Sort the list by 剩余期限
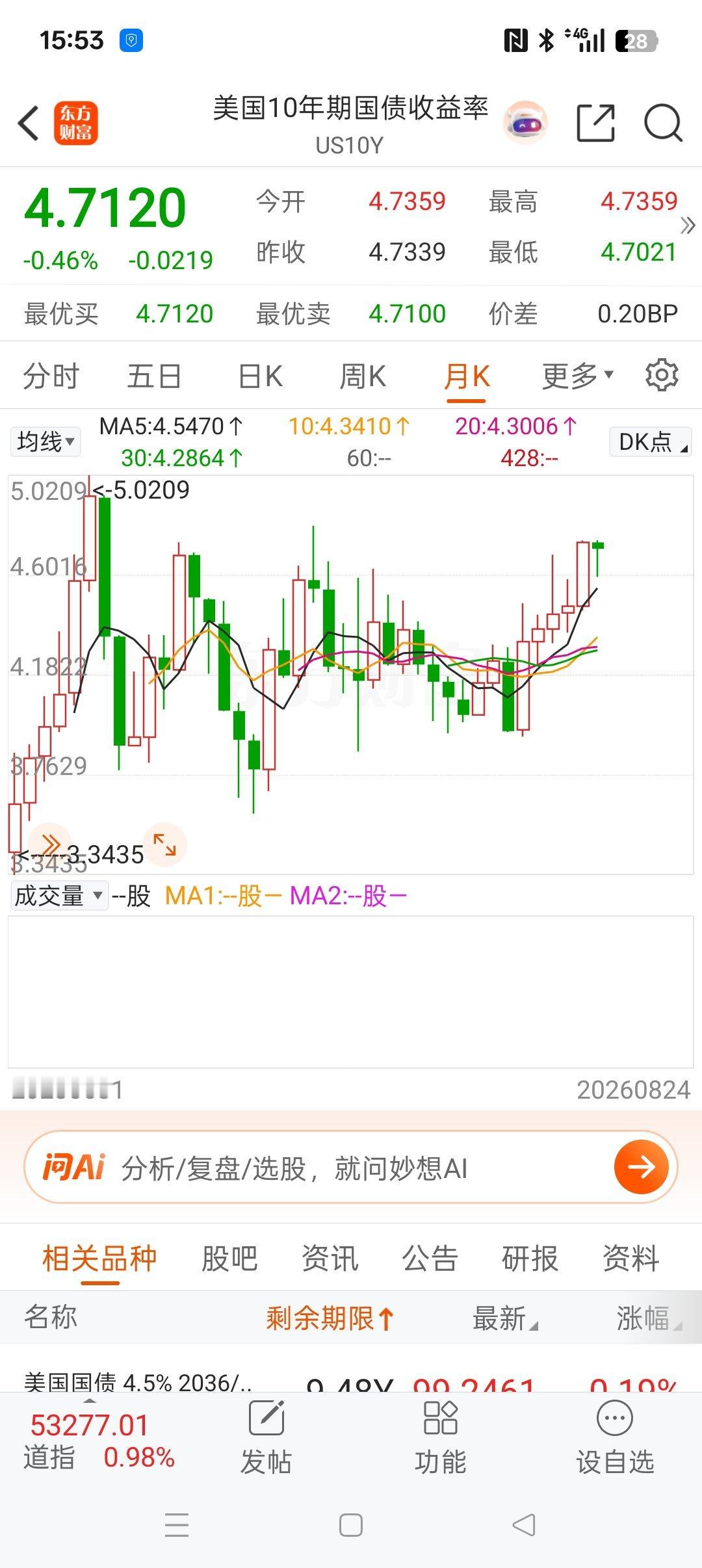The height and width of the screenshot is (1568, 702). pyautogui.click(x=330, y=1318)
